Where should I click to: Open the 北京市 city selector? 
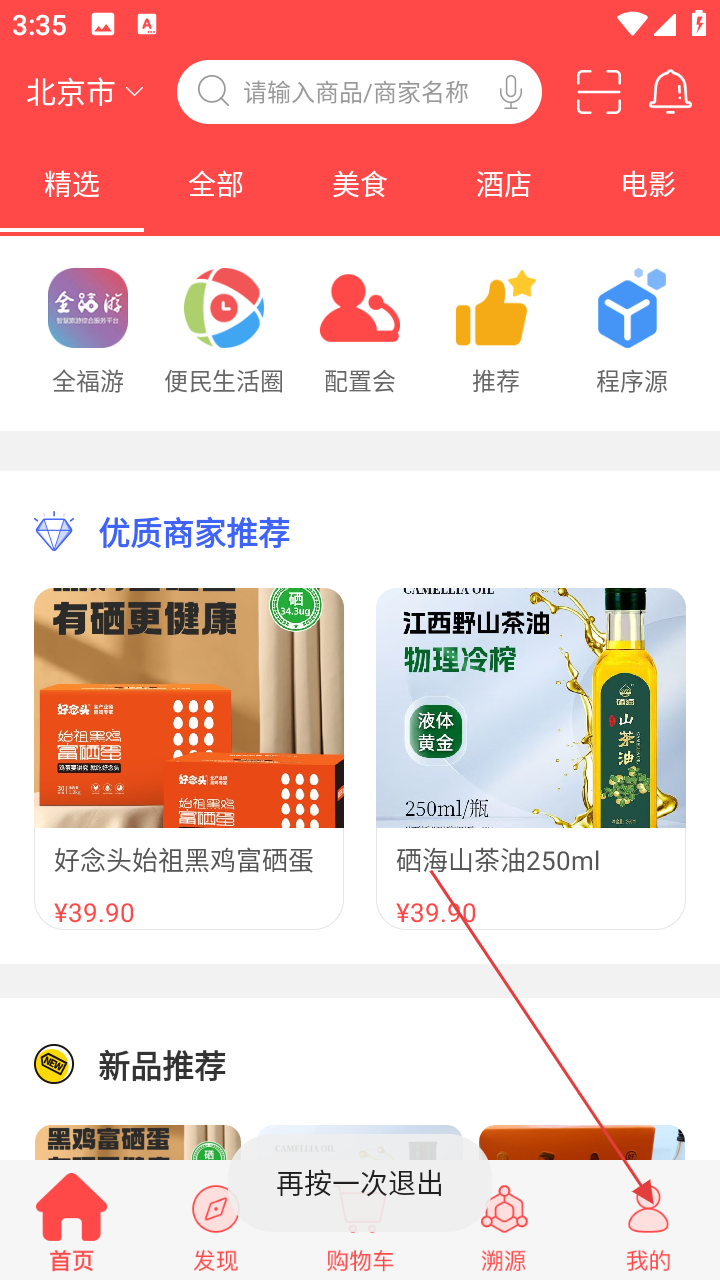pos(85,92)
